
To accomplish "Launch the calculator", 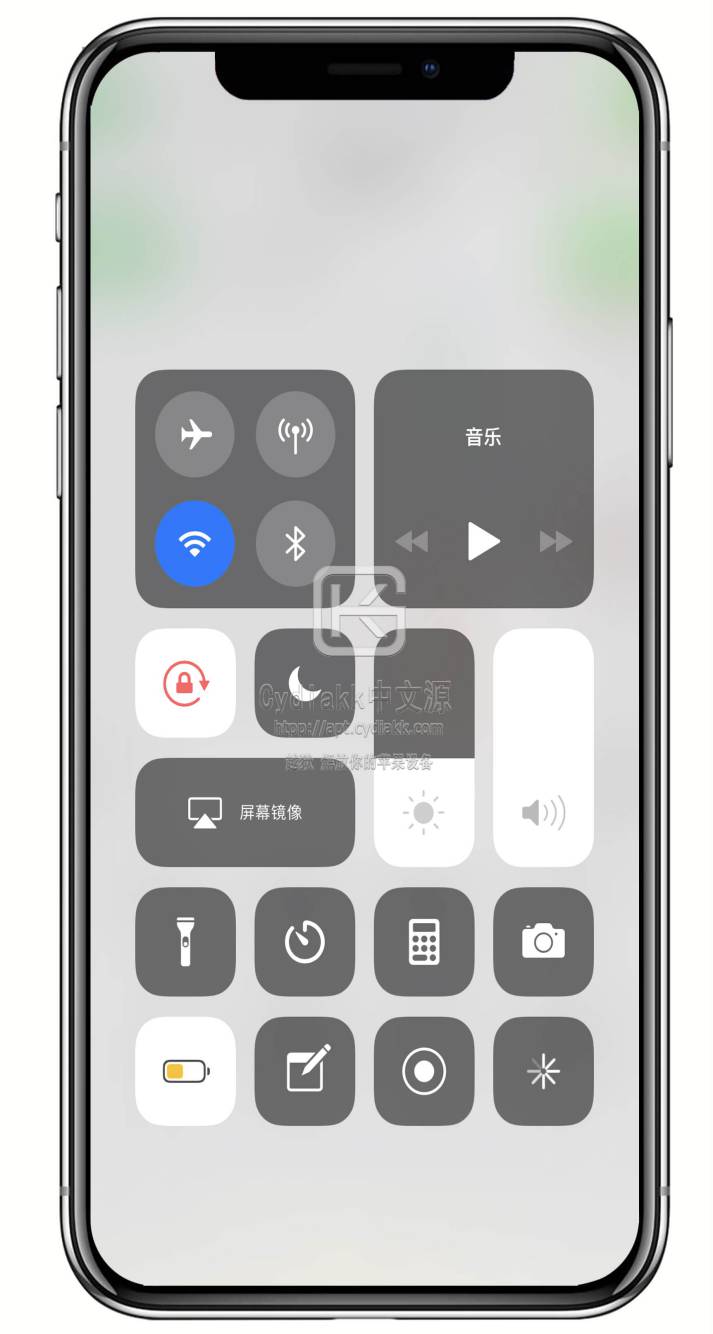I will point(424,942).
